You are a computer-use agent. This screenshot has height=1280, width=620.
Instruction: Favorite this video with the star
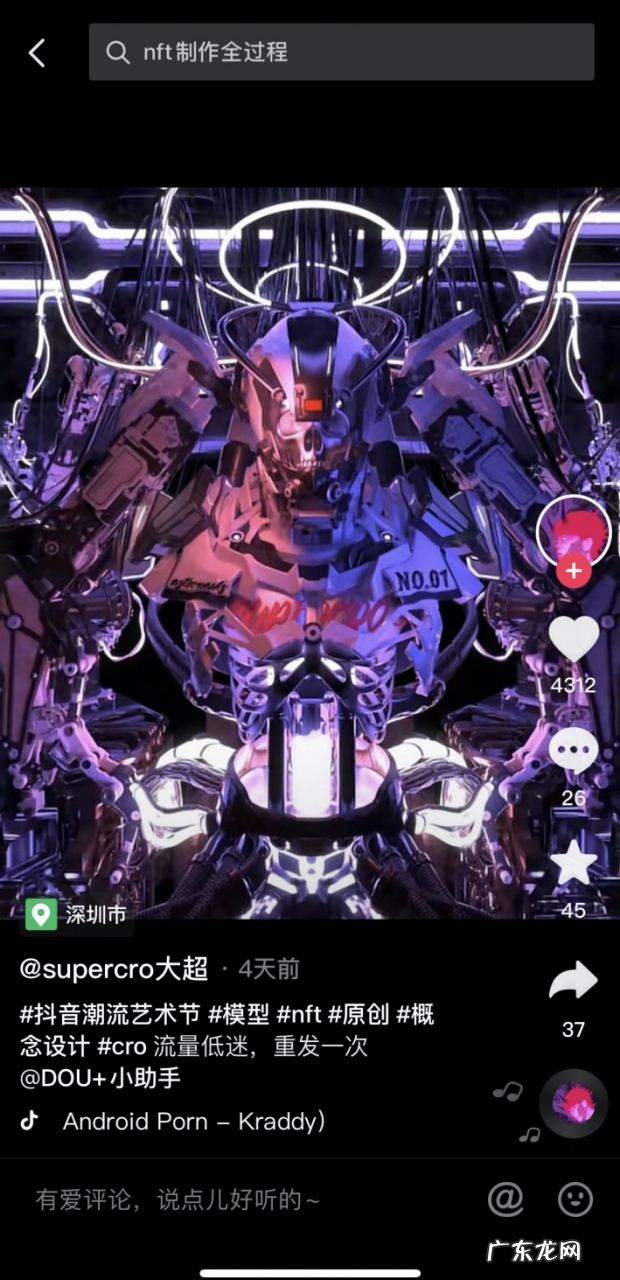[573, 864]
